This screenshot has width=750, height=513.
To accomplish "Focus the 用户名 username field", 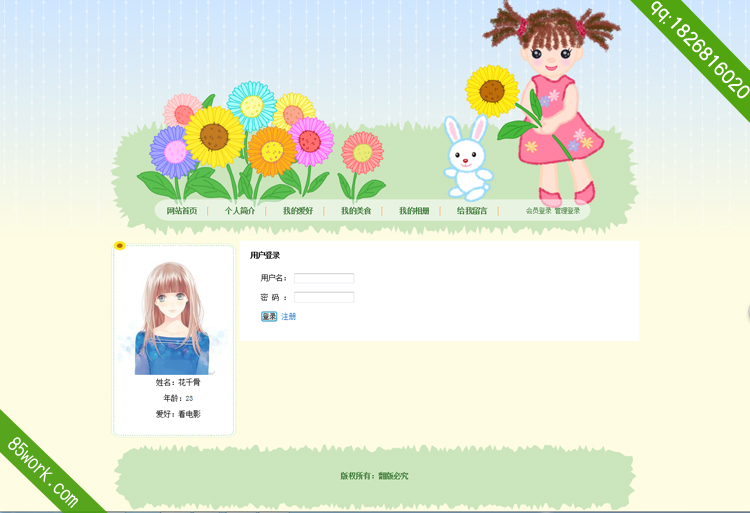I will pos(324,278).
